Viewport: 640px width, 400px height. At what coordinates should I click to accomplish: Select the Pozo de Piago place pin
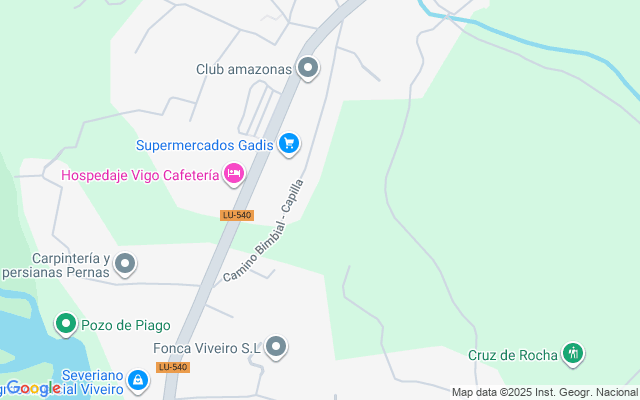pos(66,324)
